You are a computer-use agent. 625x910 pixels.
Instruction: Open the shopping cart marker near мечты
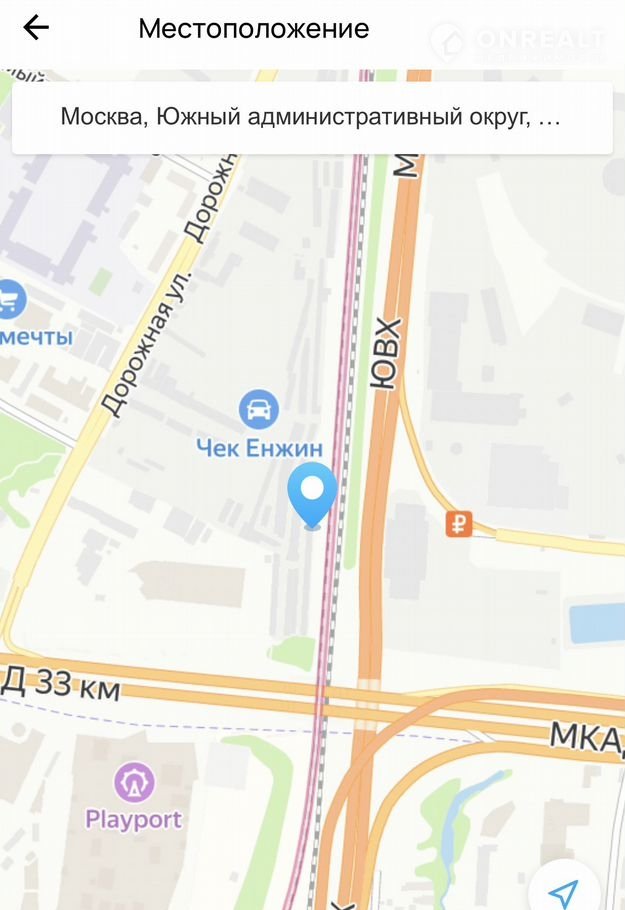[x=9, y=299]
